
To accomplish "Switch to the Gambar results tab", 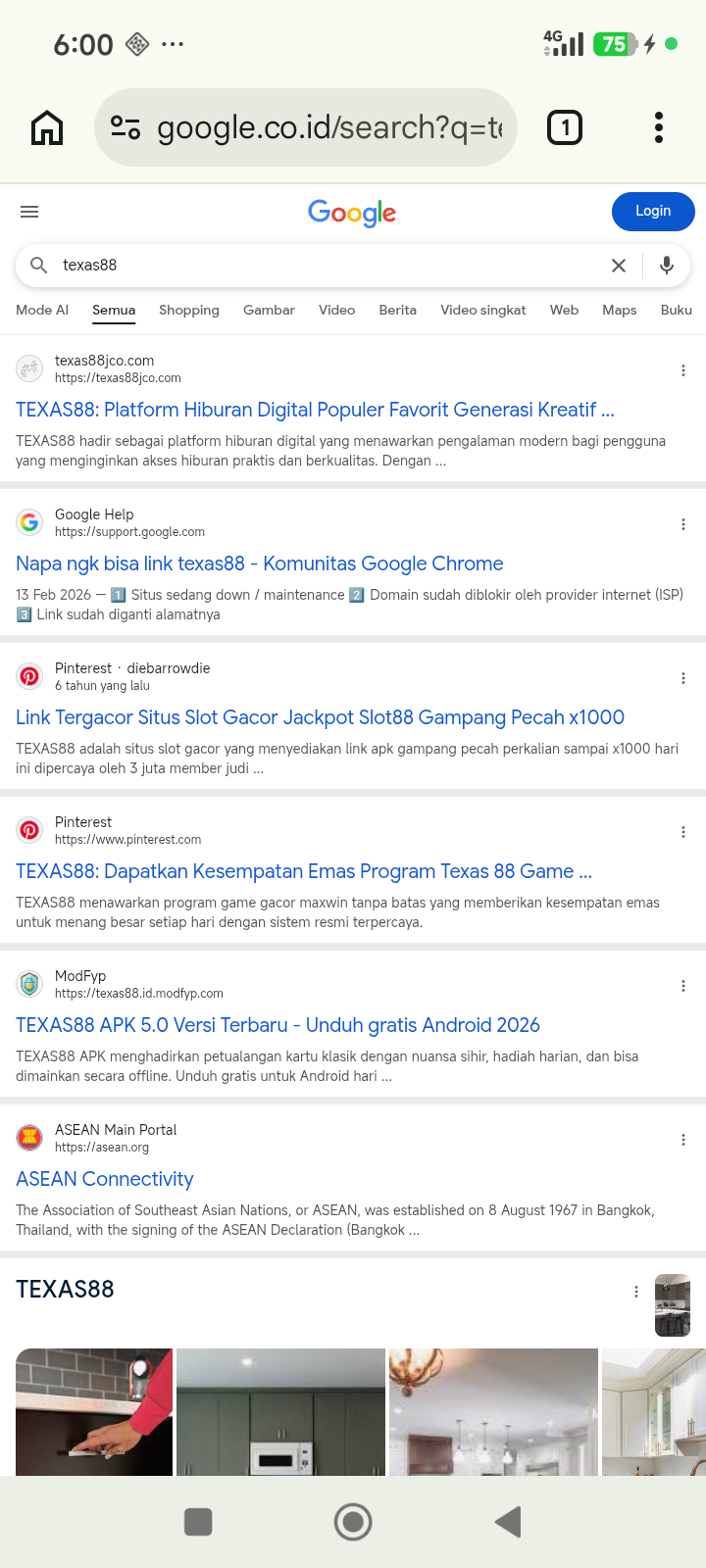I will pyautogui.click(x=269, y=310).
